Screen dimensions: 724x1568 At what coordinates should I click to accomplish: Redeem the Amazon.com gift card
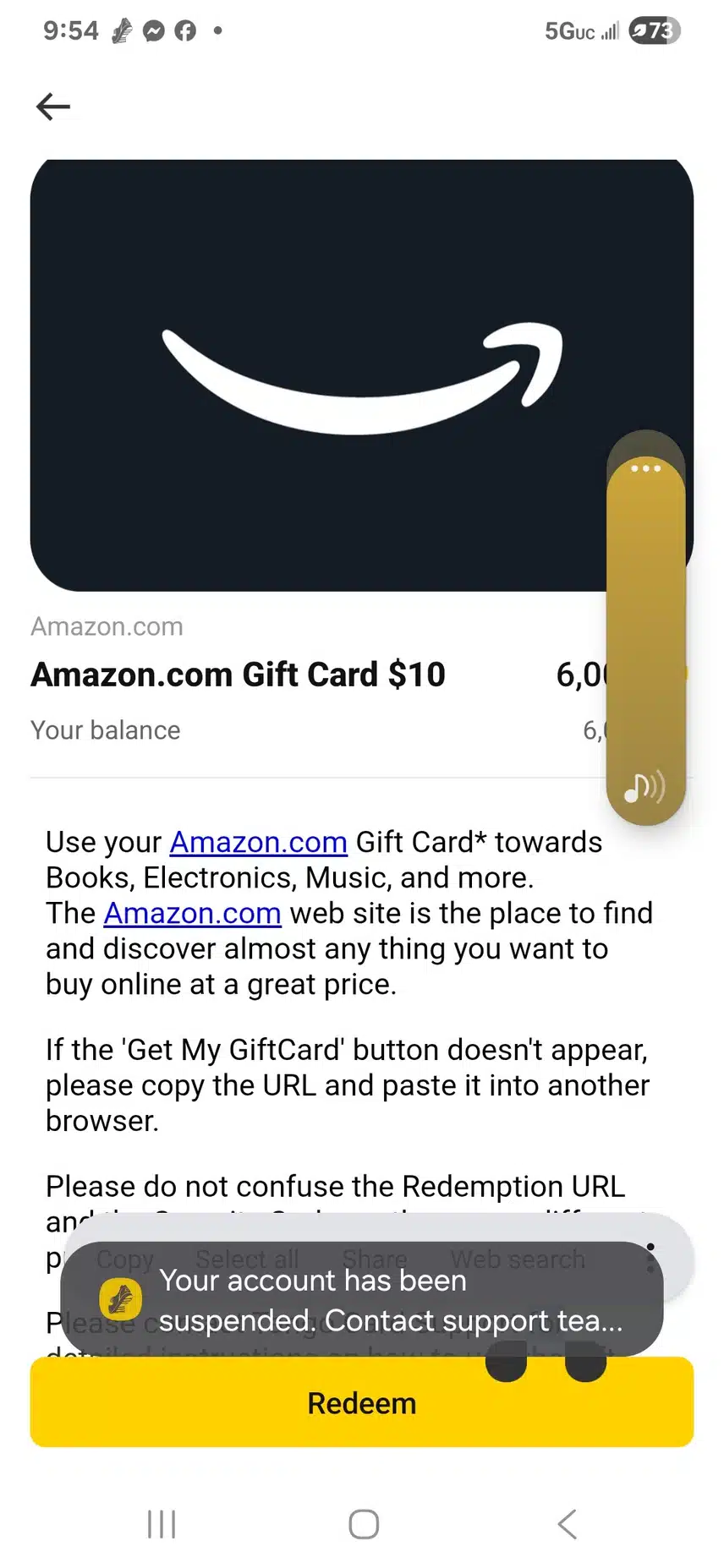point(361,1403)
